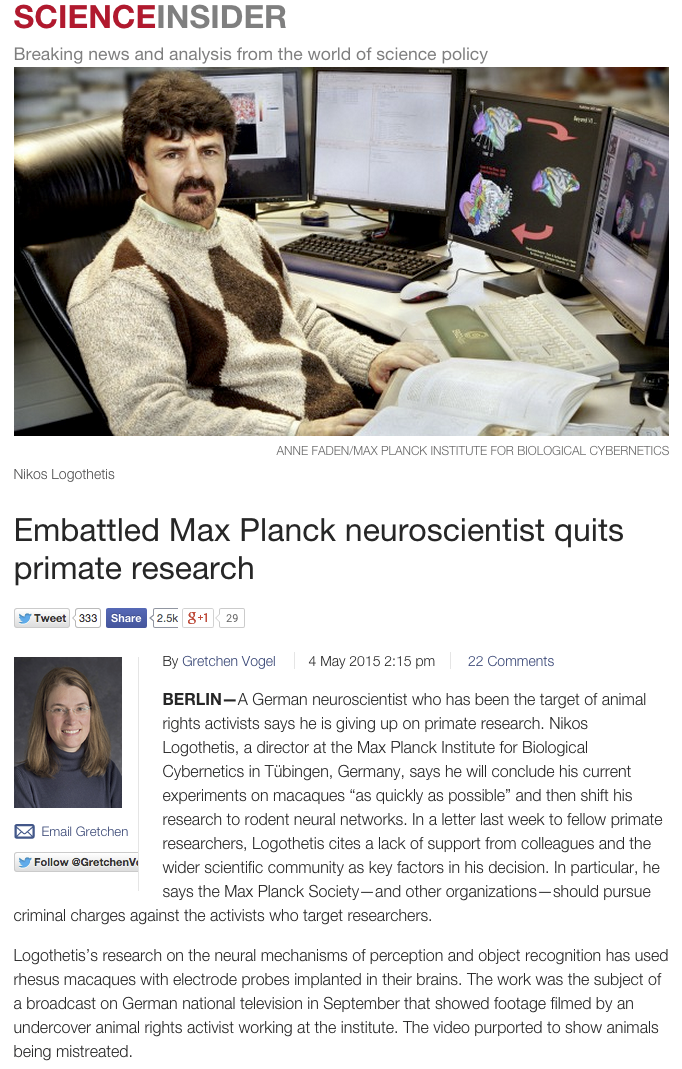Tweet this article
682x1069 pixels.
42,618
